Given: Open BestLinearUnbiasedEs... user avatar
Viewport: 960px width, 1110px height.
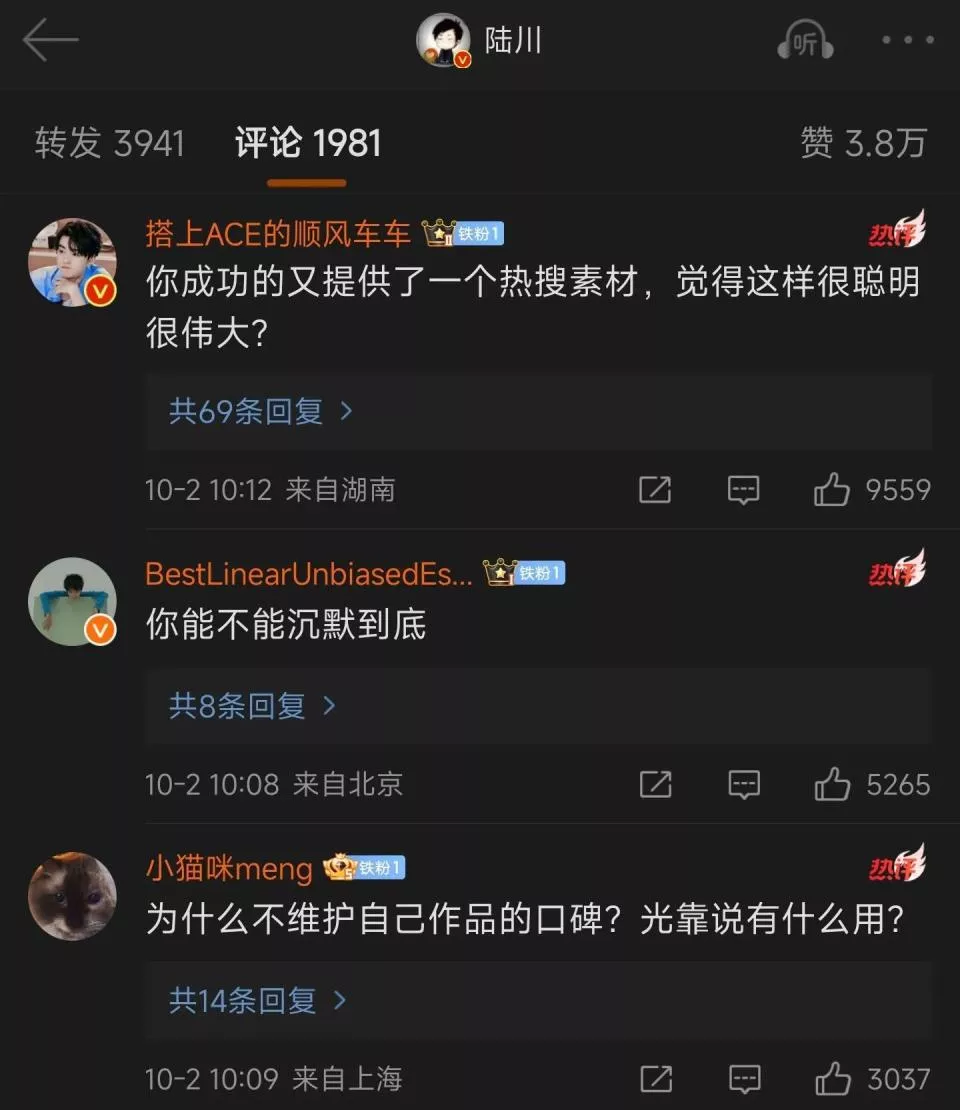Looking at the screenshot, I should click(x=72, y=602).
